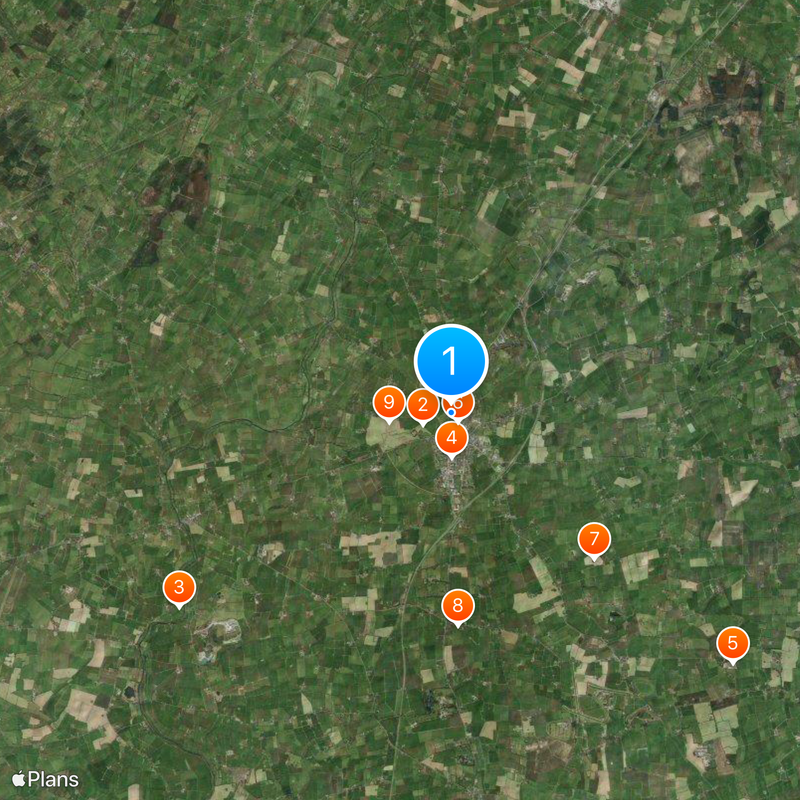
Task: Select orange map pin number 8
Action: click(457, 605)
